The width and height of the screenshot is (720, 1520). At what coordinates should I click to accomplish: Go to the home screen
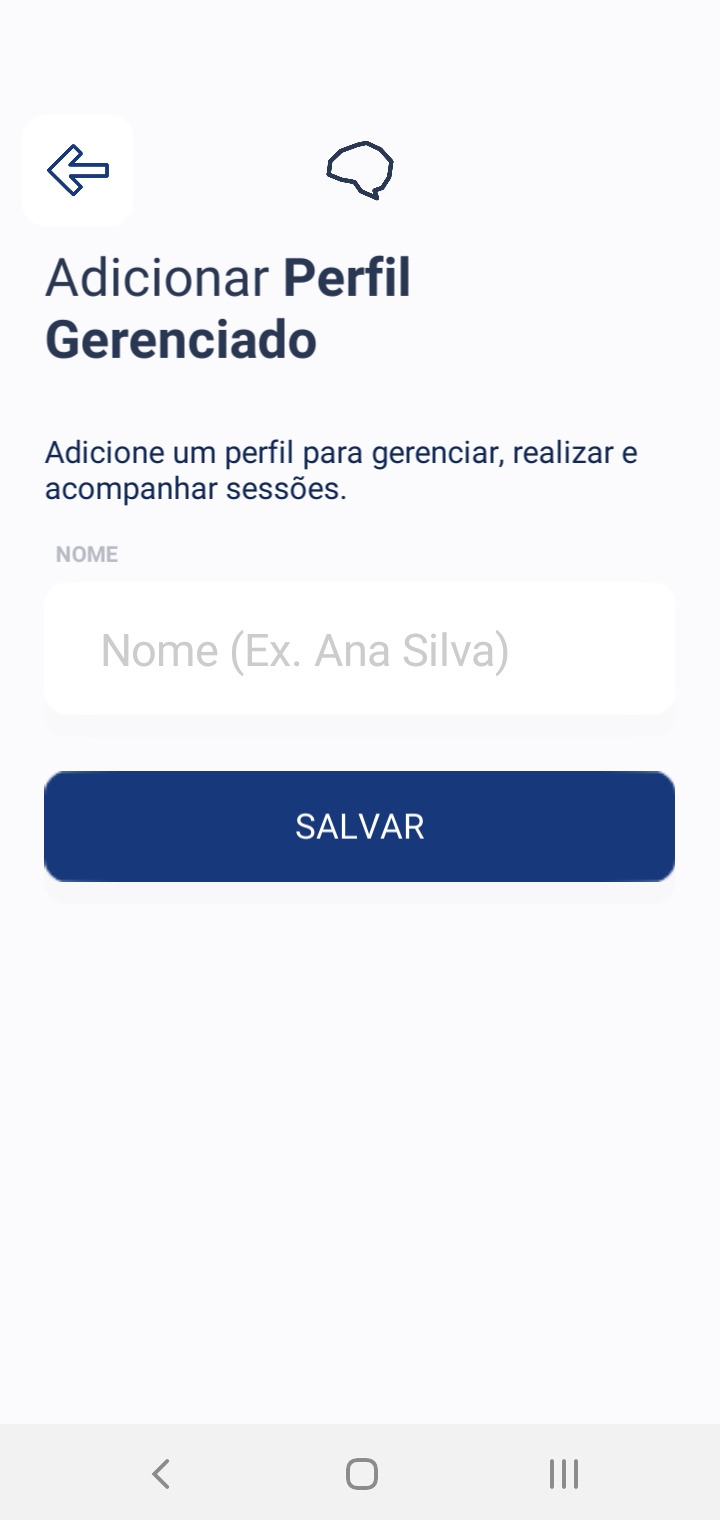pos(361,1473)
